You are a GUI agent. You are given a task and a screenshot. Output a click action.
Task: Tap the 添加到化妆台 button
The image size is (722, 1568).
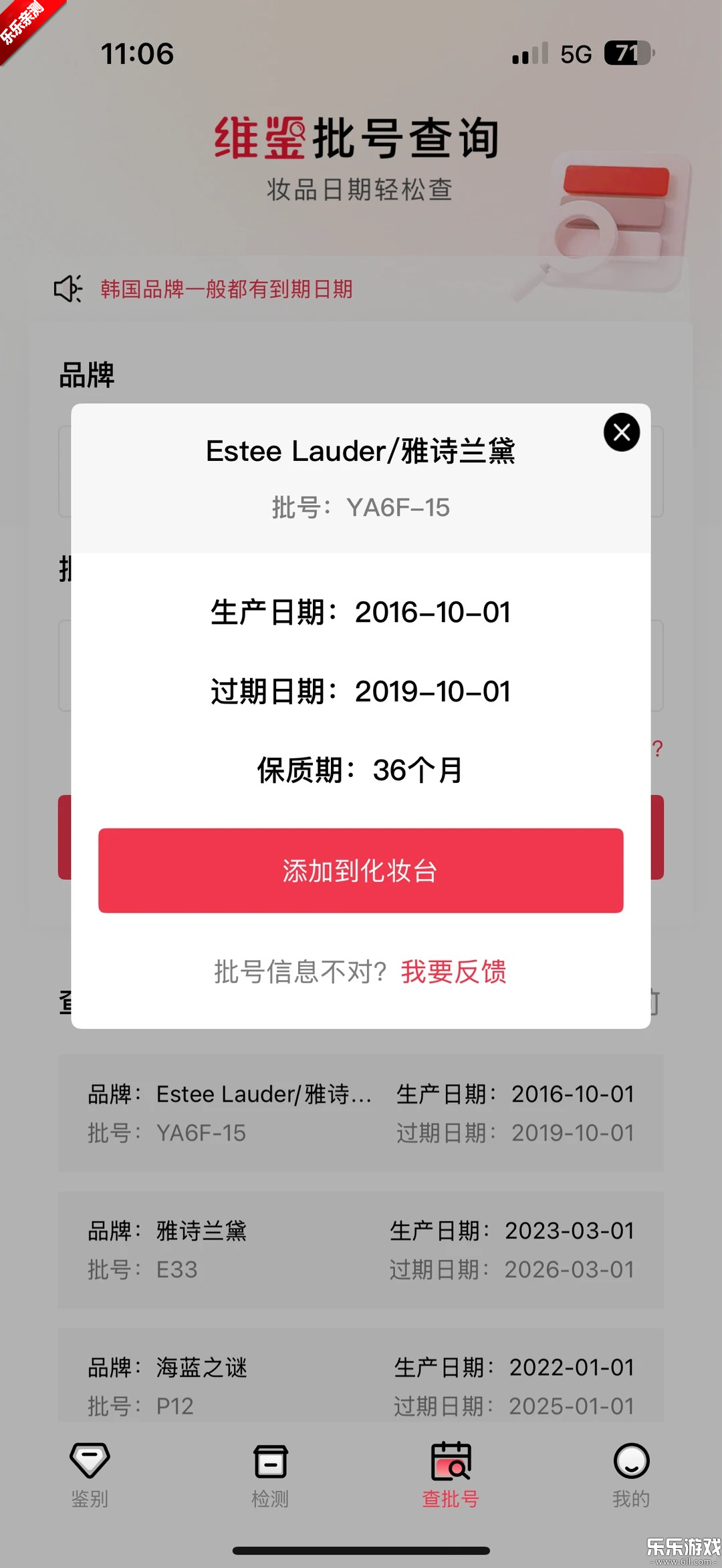360,871
